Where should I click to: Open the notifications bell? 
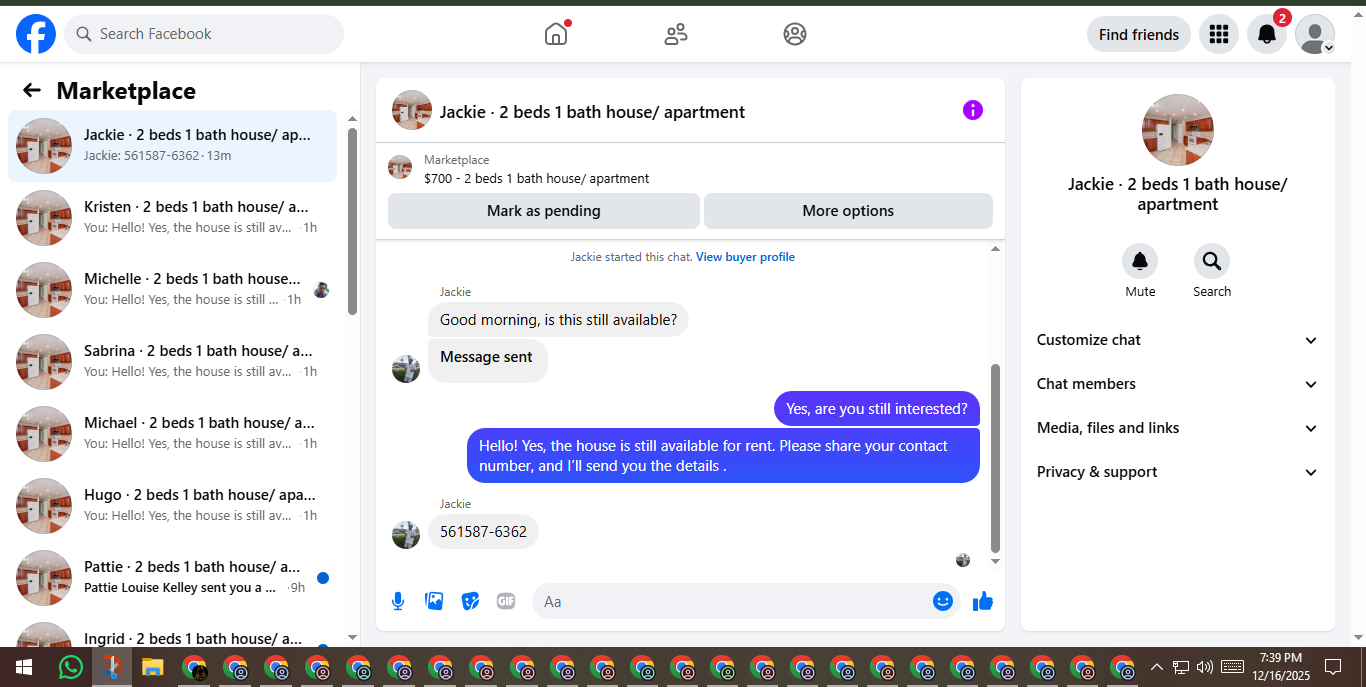(x=1266, y=34)
